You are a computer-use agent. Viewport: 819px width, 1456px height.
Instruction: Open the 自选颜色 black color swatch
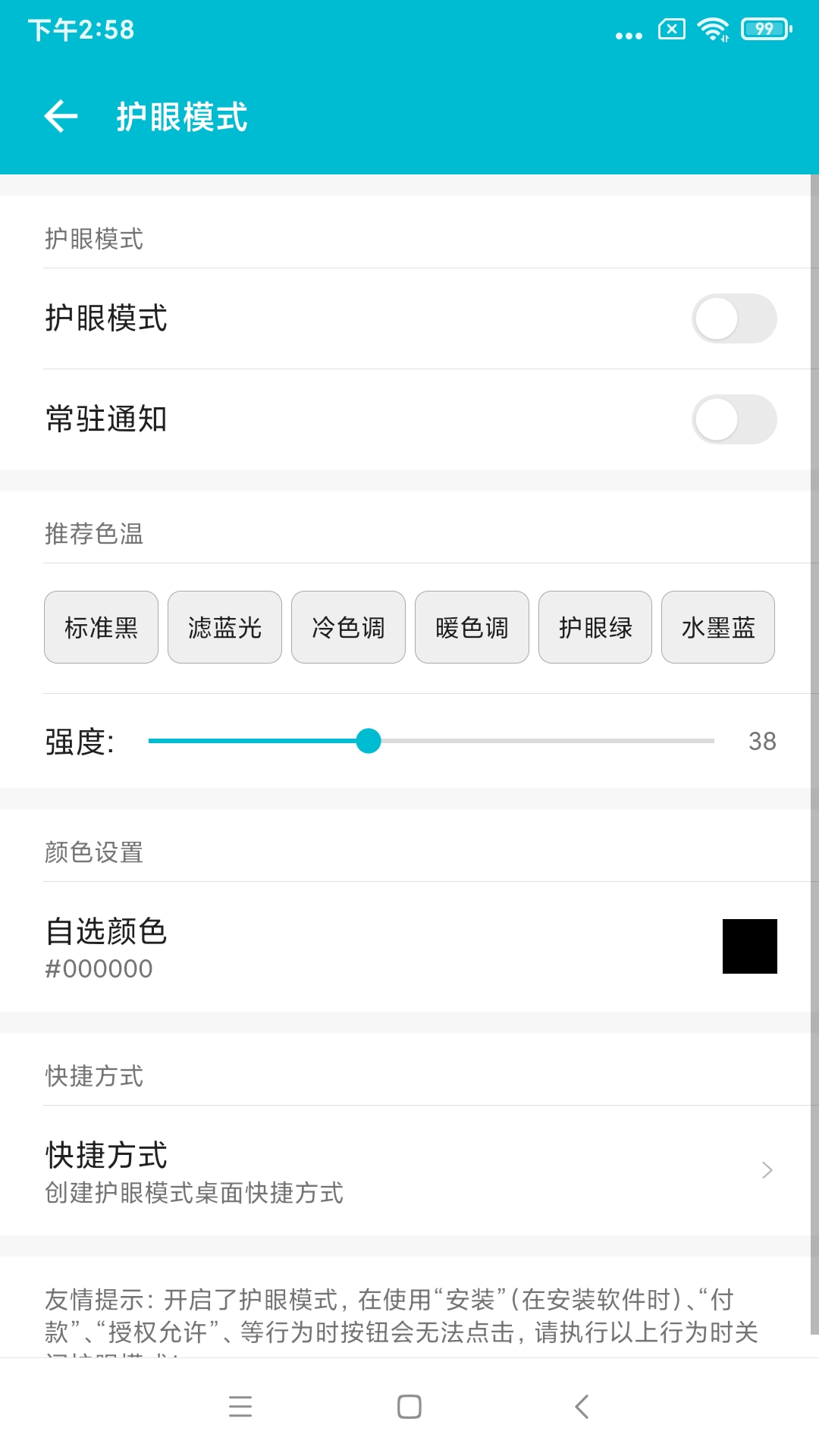click(x=749, y=946)
